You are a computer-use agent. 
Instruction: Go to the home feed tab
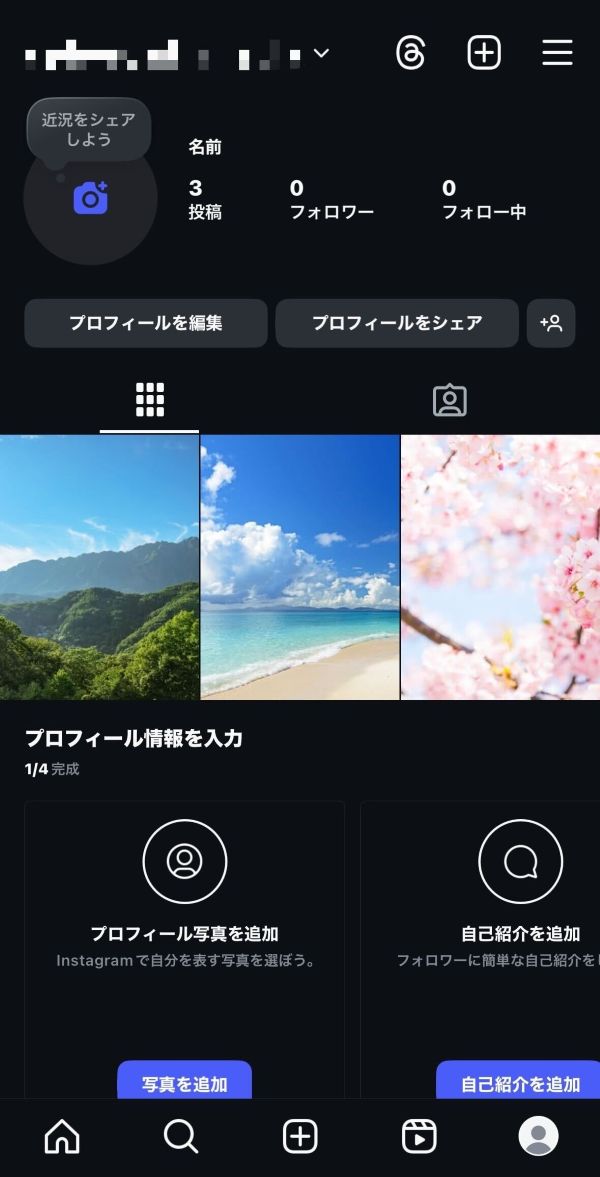pyautogui.click(x=62, y=1137)
